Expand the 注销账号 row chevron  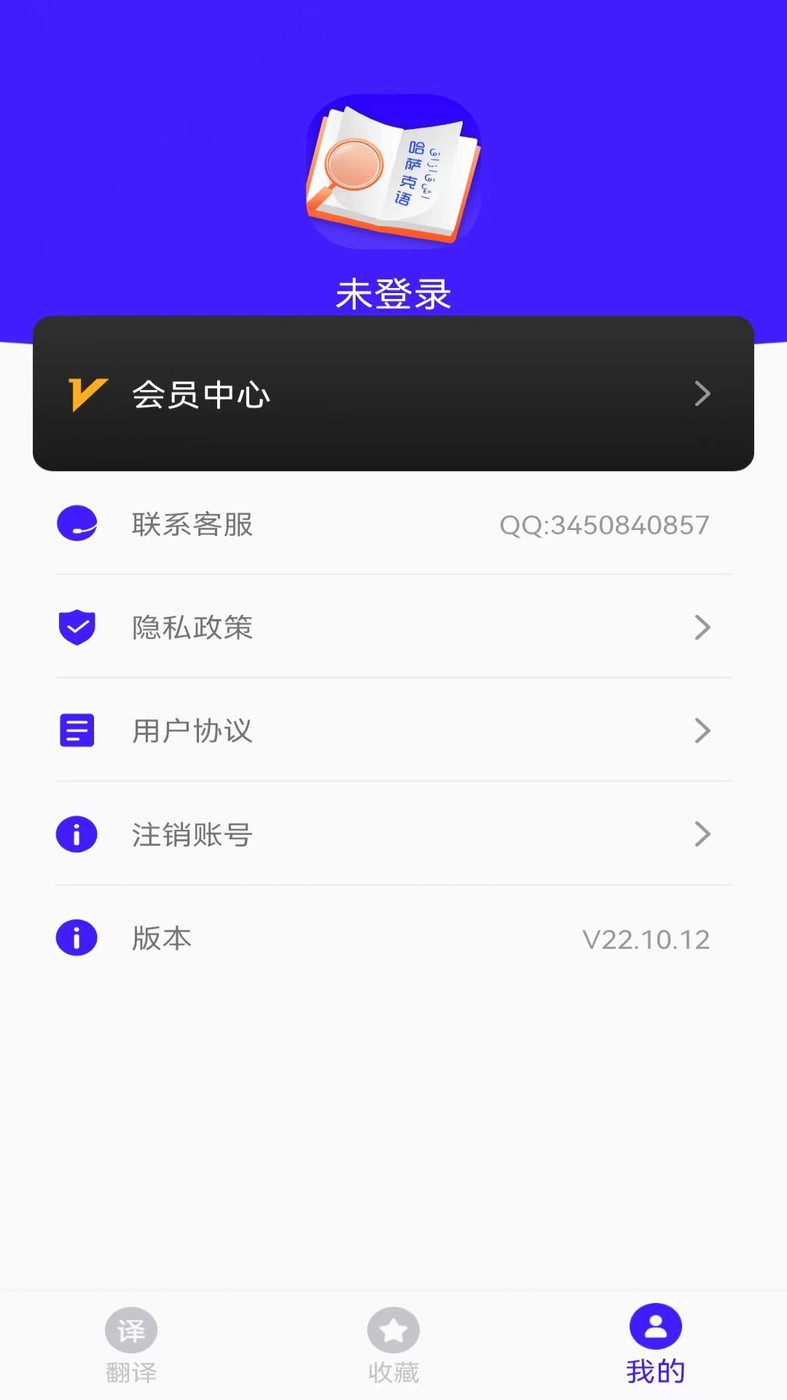click(x=702, y=834)
